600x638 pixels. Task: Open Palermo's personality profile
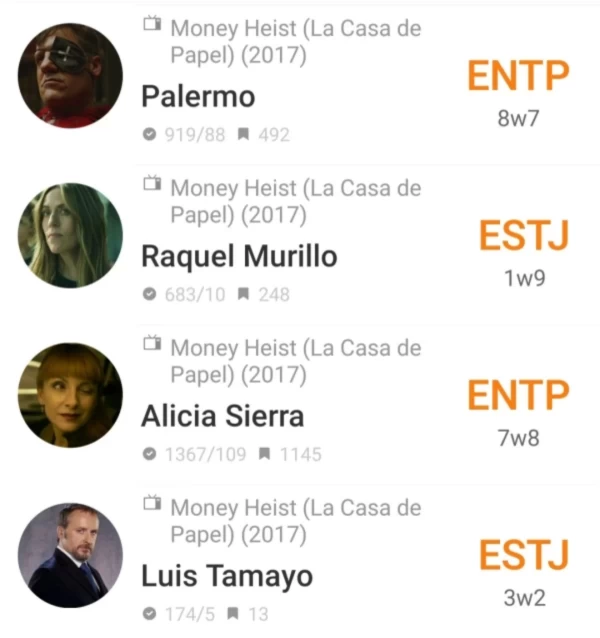tap(198, 97)
